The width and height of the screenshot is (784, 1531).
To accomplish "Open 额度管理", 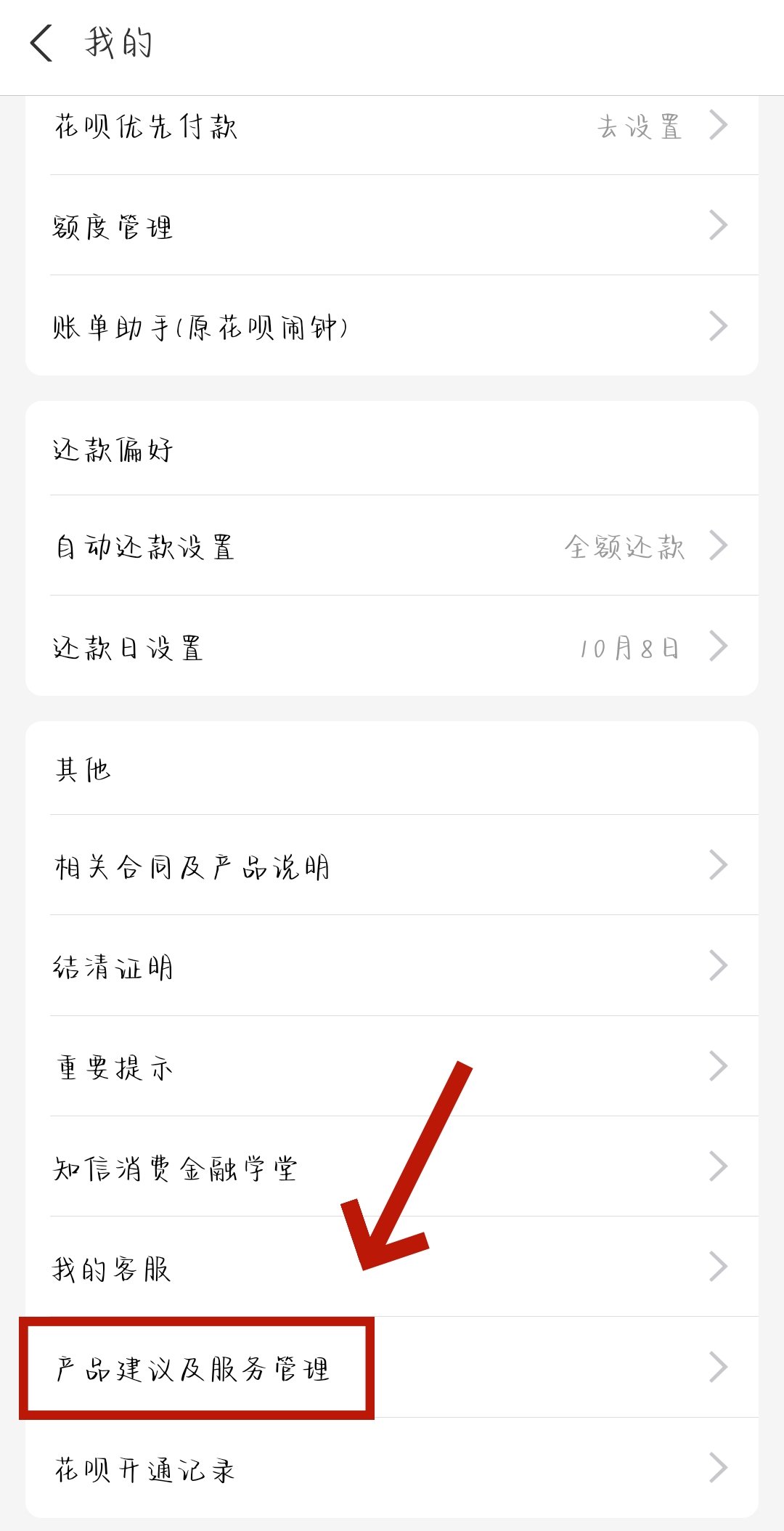I will (392, 227).
